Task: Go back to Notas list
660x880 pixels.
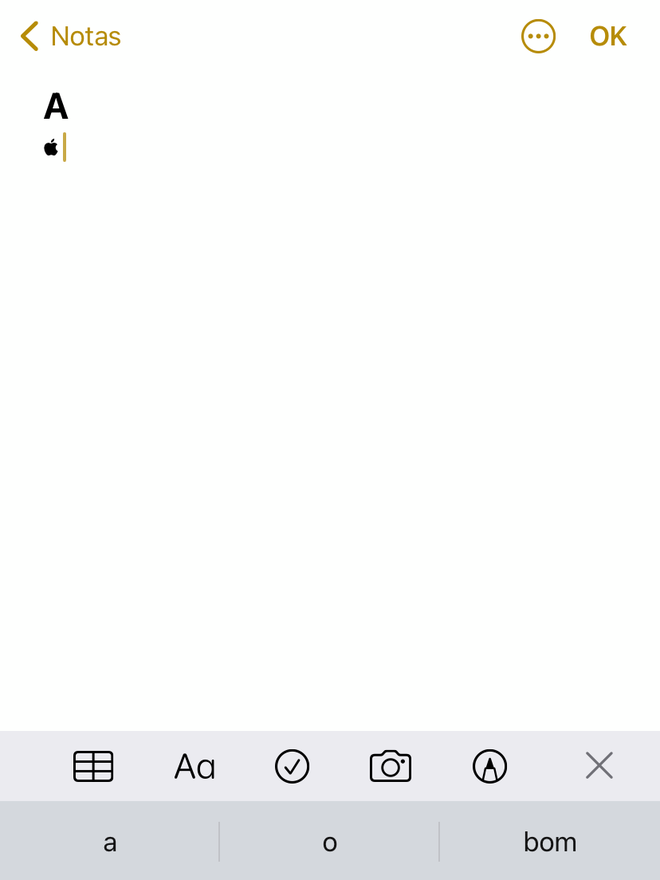Action: point(70,37)
